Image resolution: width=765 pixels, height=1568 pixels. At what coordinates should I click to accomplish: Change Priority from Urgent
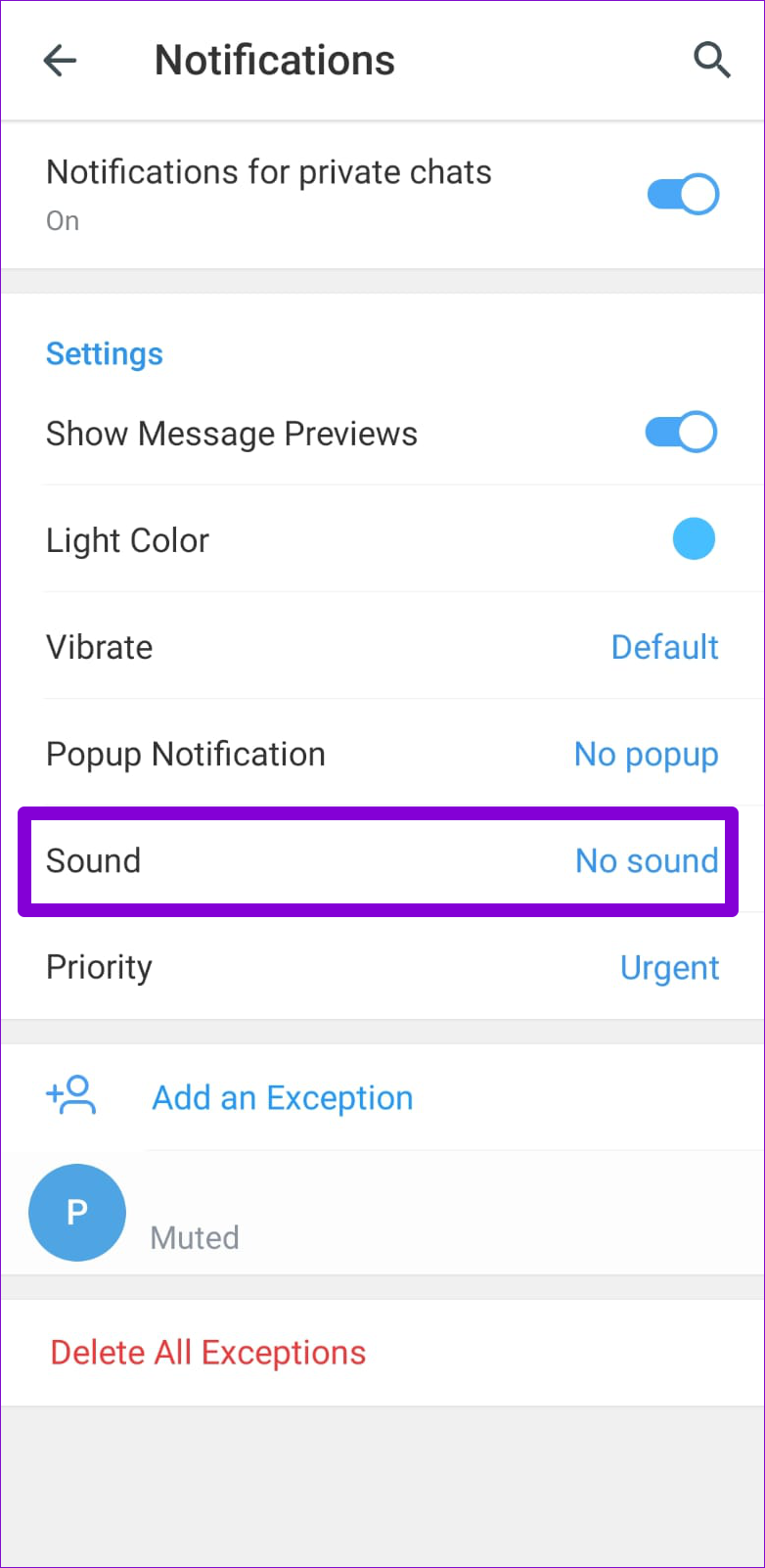click(382, 967)
